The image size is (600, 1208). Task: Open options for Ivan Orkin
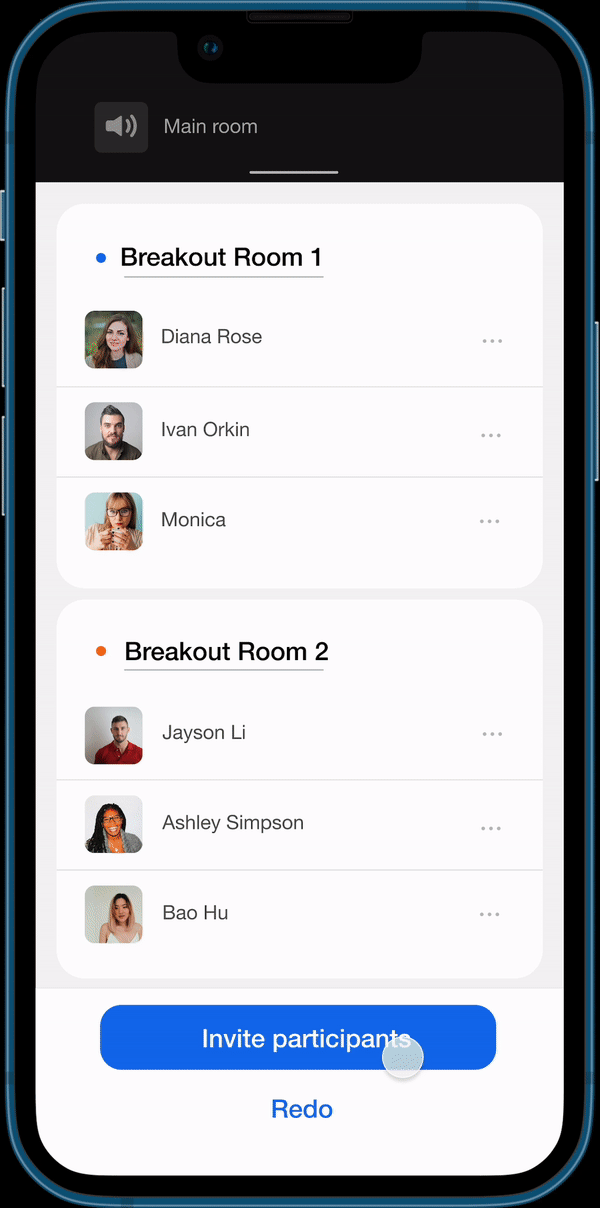click(x=490, y=436)
